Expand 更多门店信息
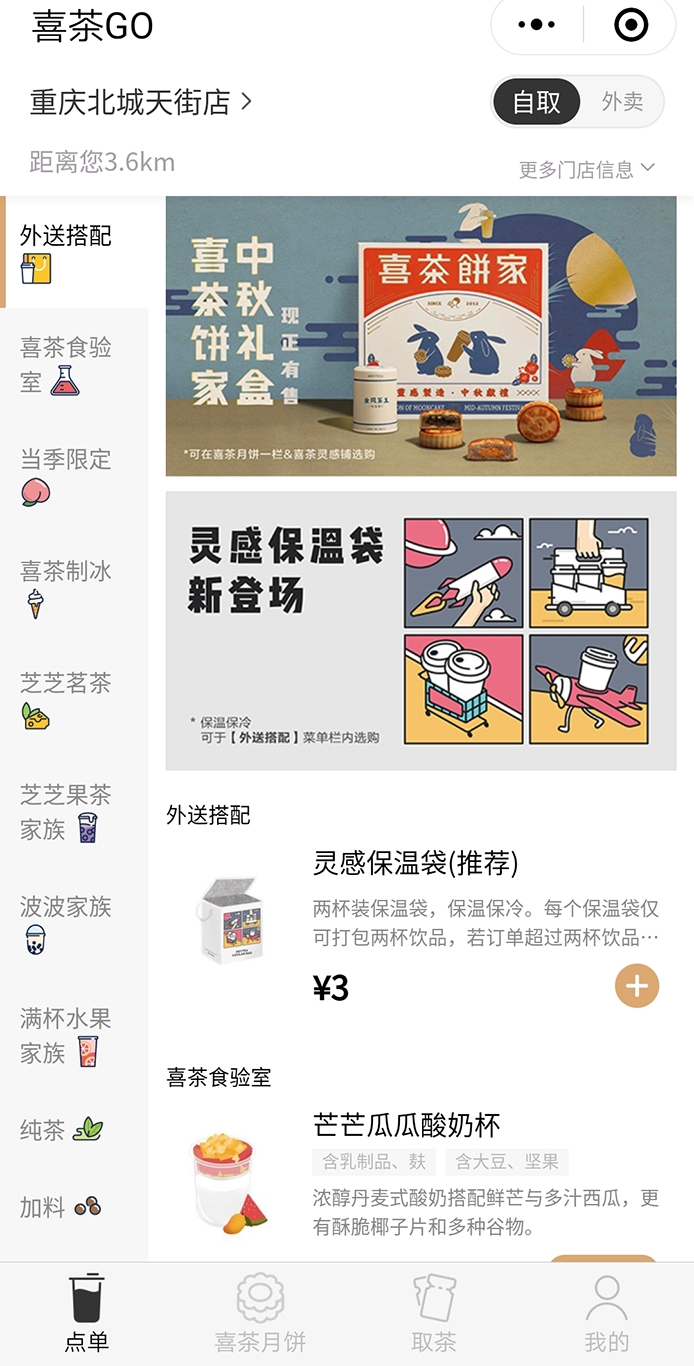This screenshot has height=1366, width=694. [x=586, y=169]
